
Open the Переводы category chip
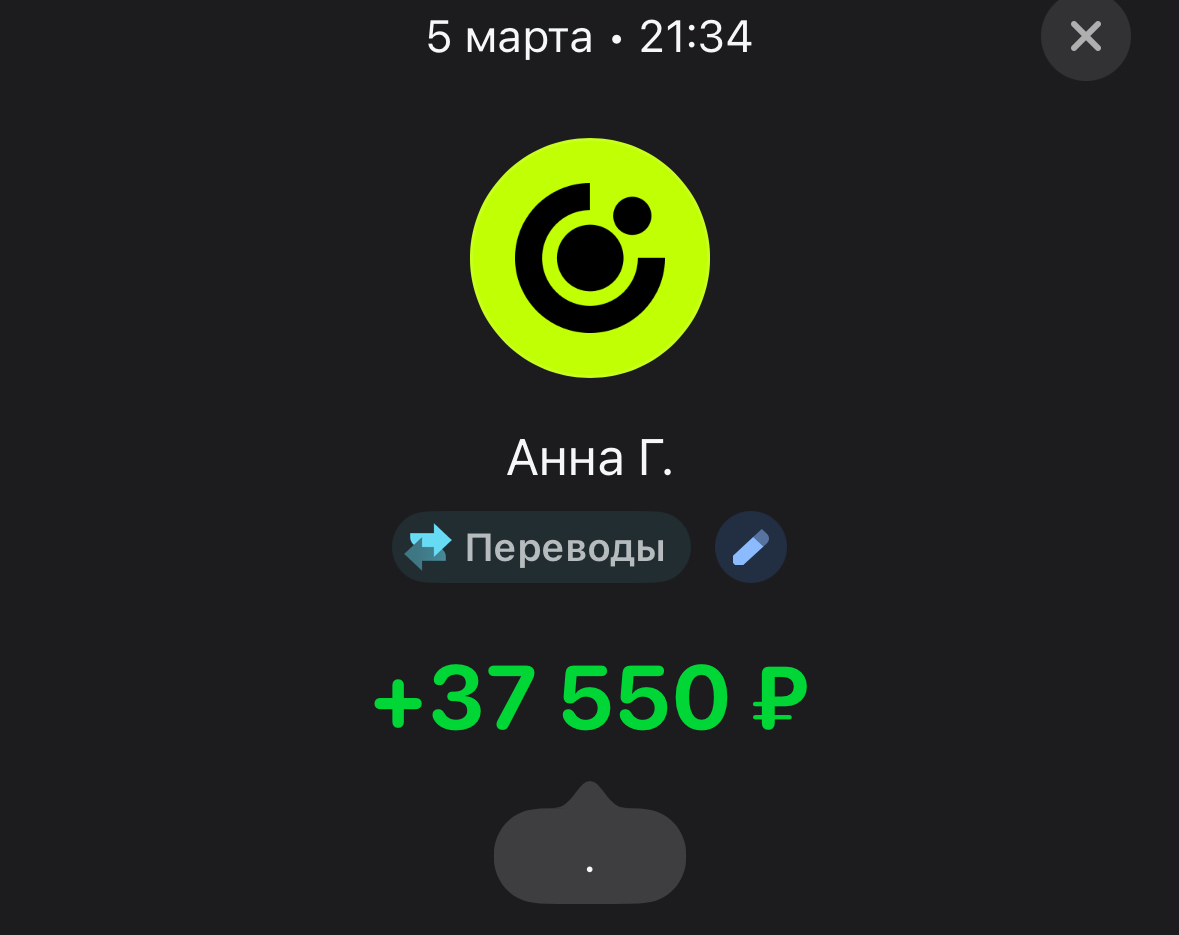point(541,547)
